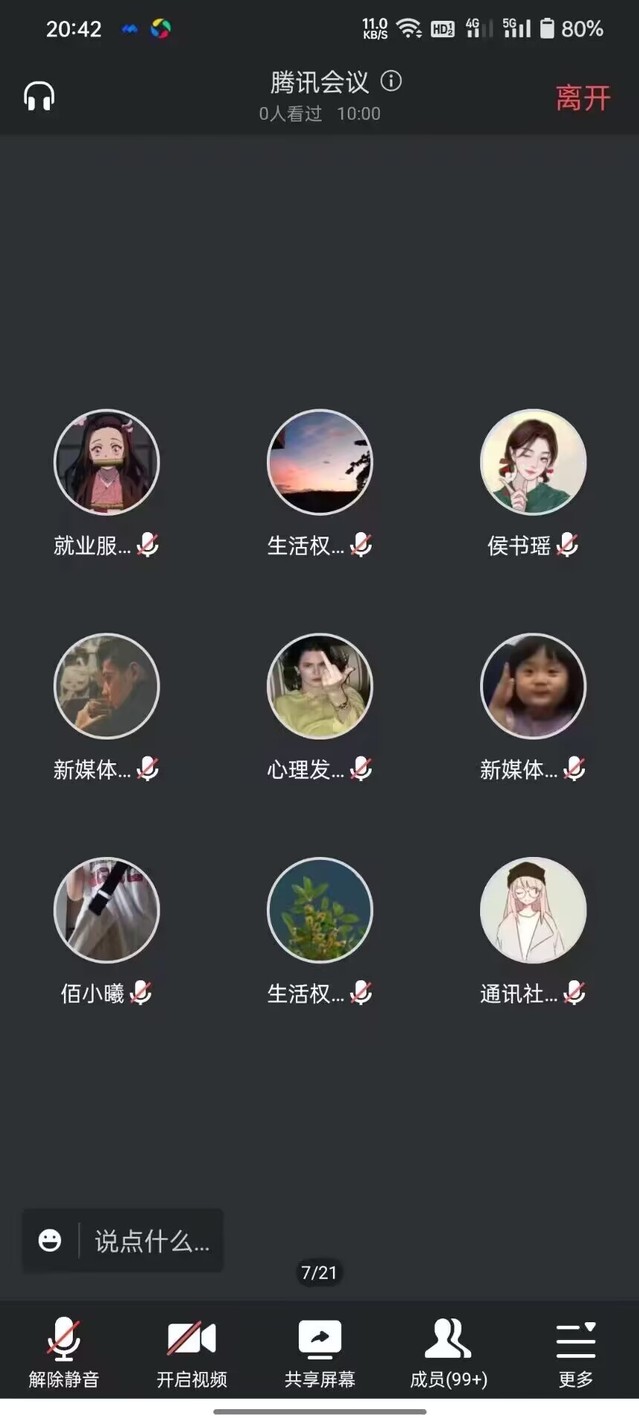Open the 心理发… participant tile
Image resolution: width=639 pixels, height=1427 pixels.
pyautogui.click(x=320, y=686)
